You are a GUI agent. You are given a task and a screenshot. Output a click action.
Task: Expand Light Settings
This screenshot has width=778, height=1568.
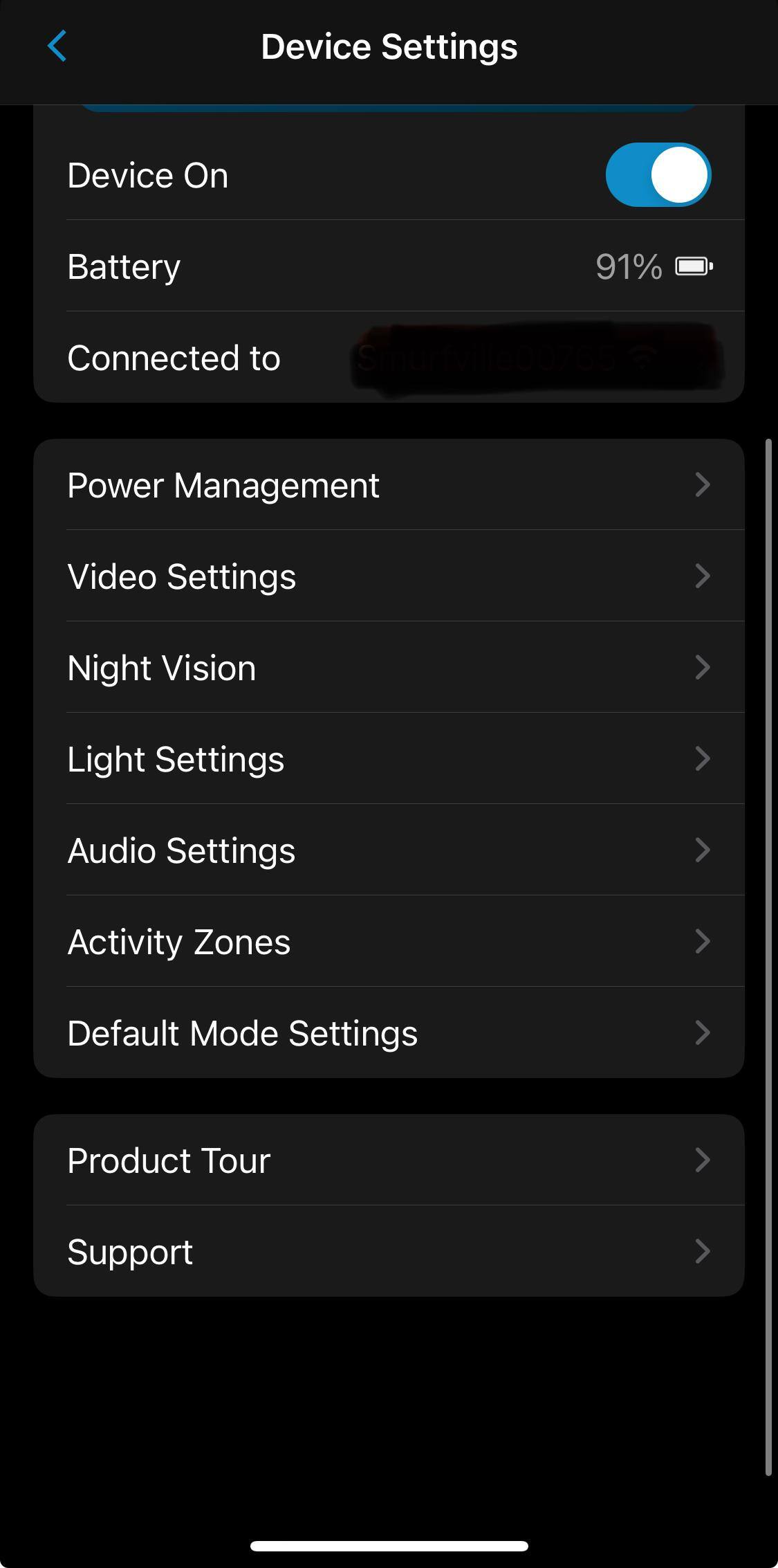click(x=387, y=758)
